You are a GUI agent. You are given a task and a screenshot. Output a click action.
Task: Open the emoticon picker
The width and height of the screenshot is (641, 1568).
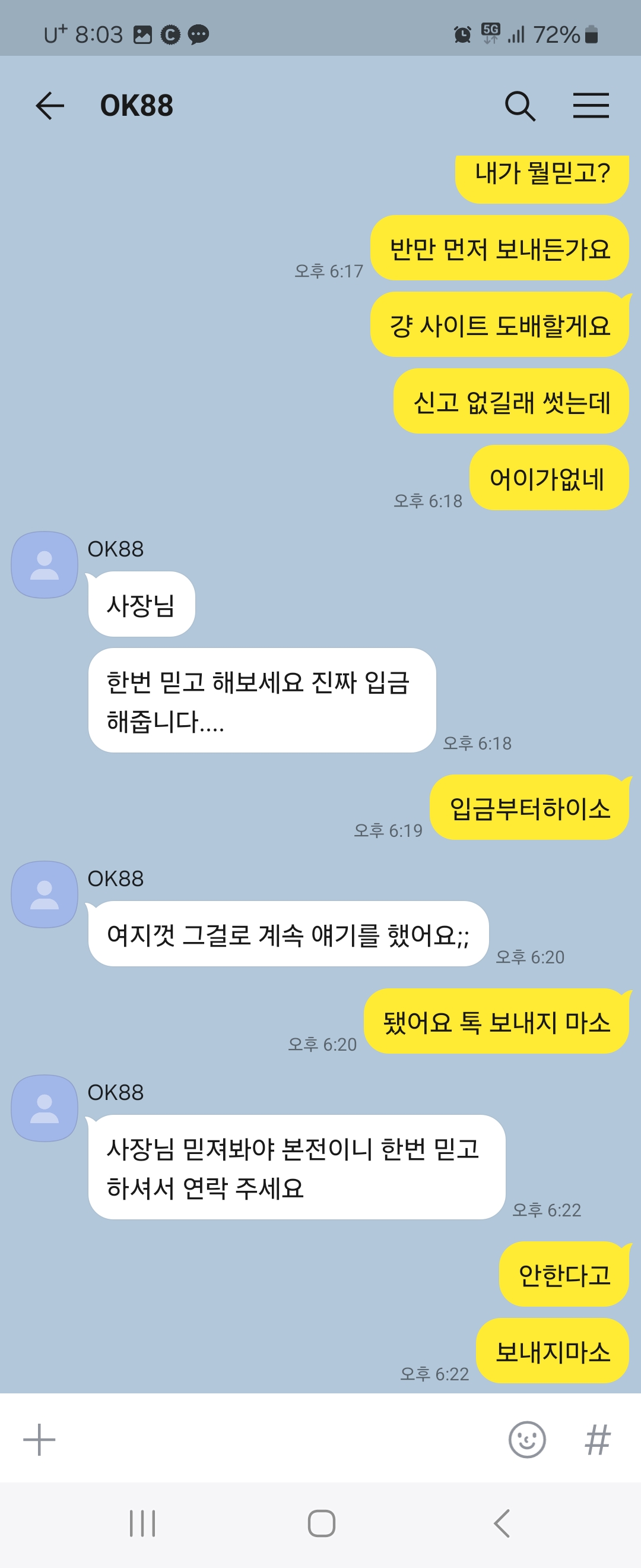[526, 1439]
